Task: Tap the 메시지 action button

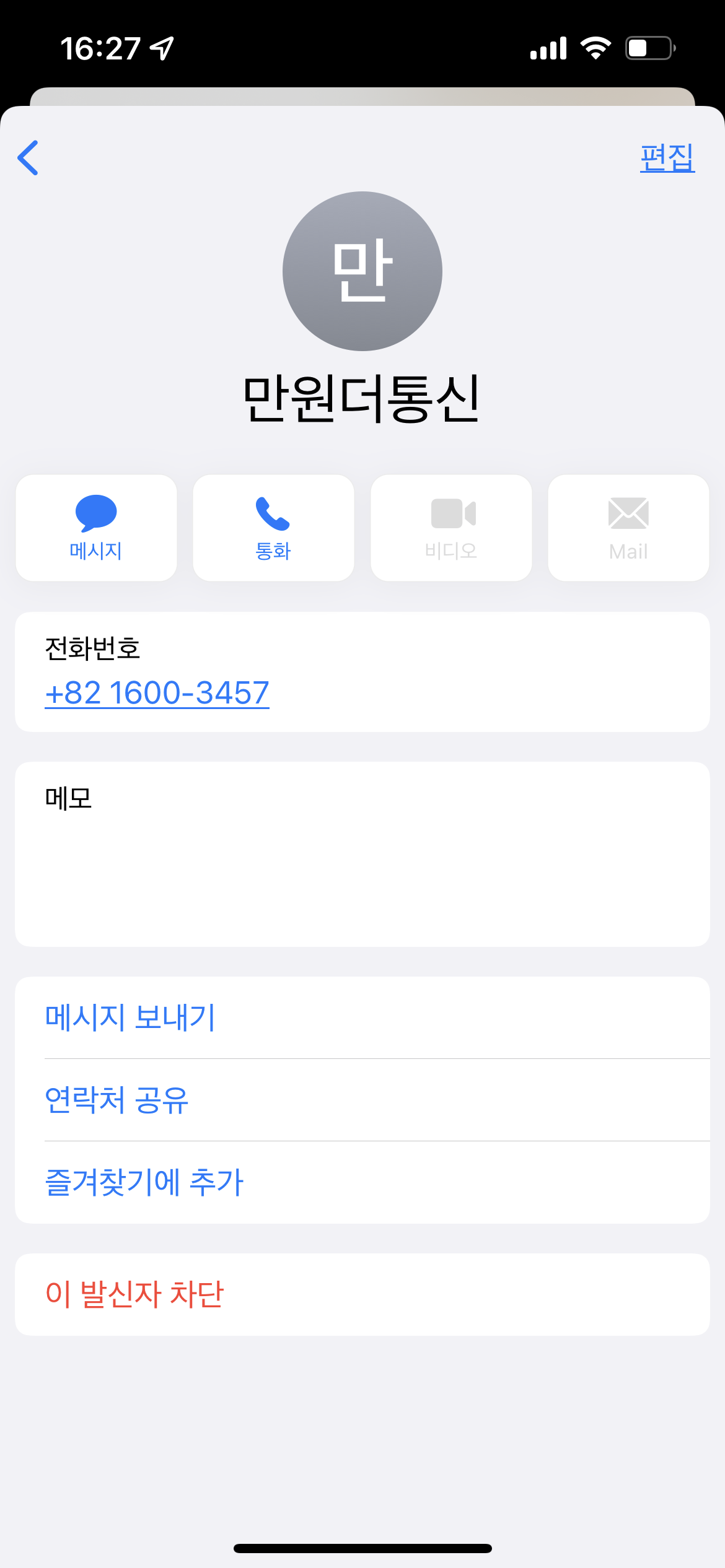Action: [96, 528]
